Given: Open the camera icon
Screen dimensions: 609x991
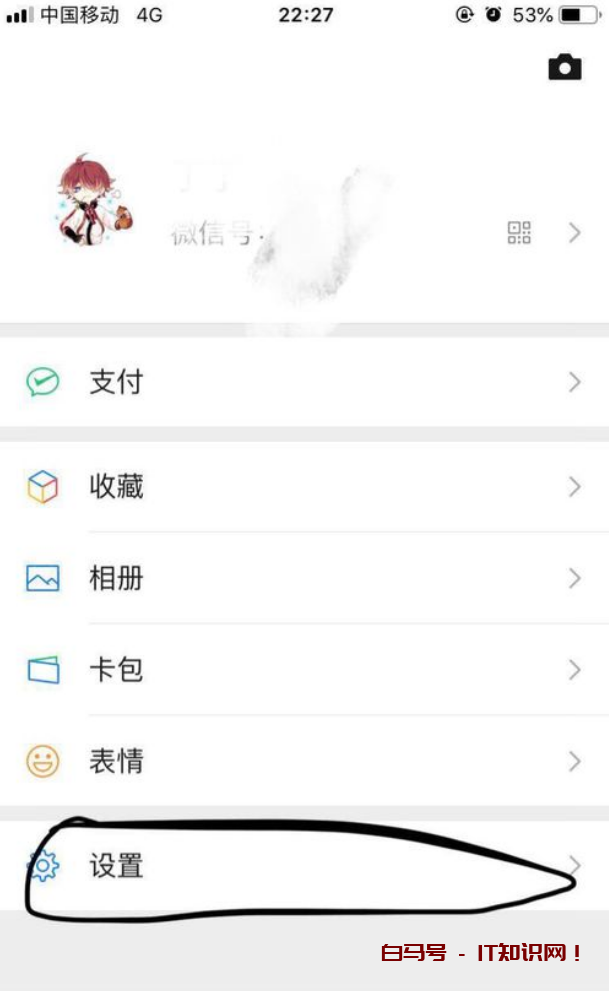Looking at the screenshot, I should [564, 67].
